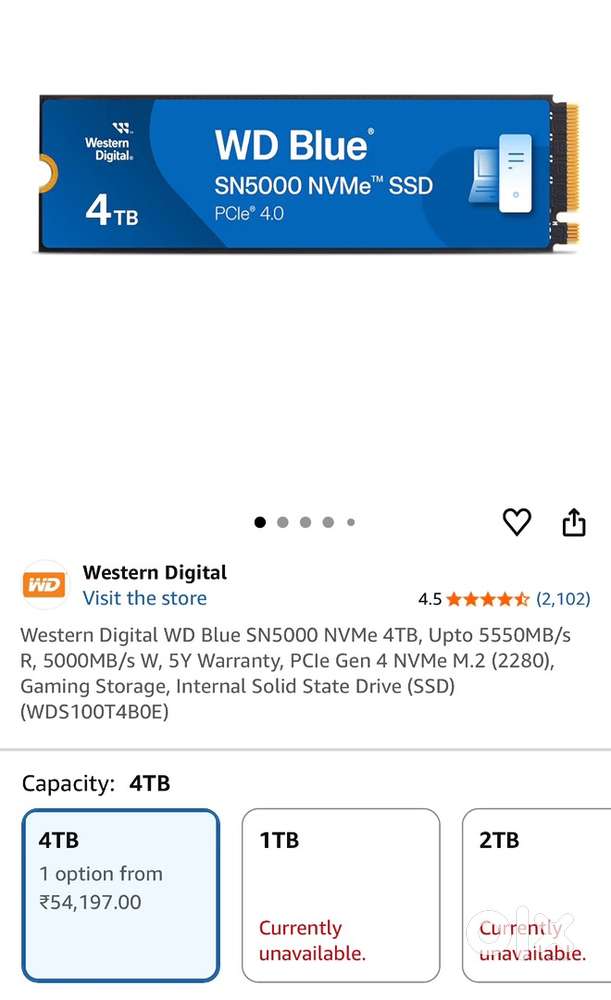611x1000 pixels.
Task: Jump to second image via page indicator
Action: pos(283,522)
